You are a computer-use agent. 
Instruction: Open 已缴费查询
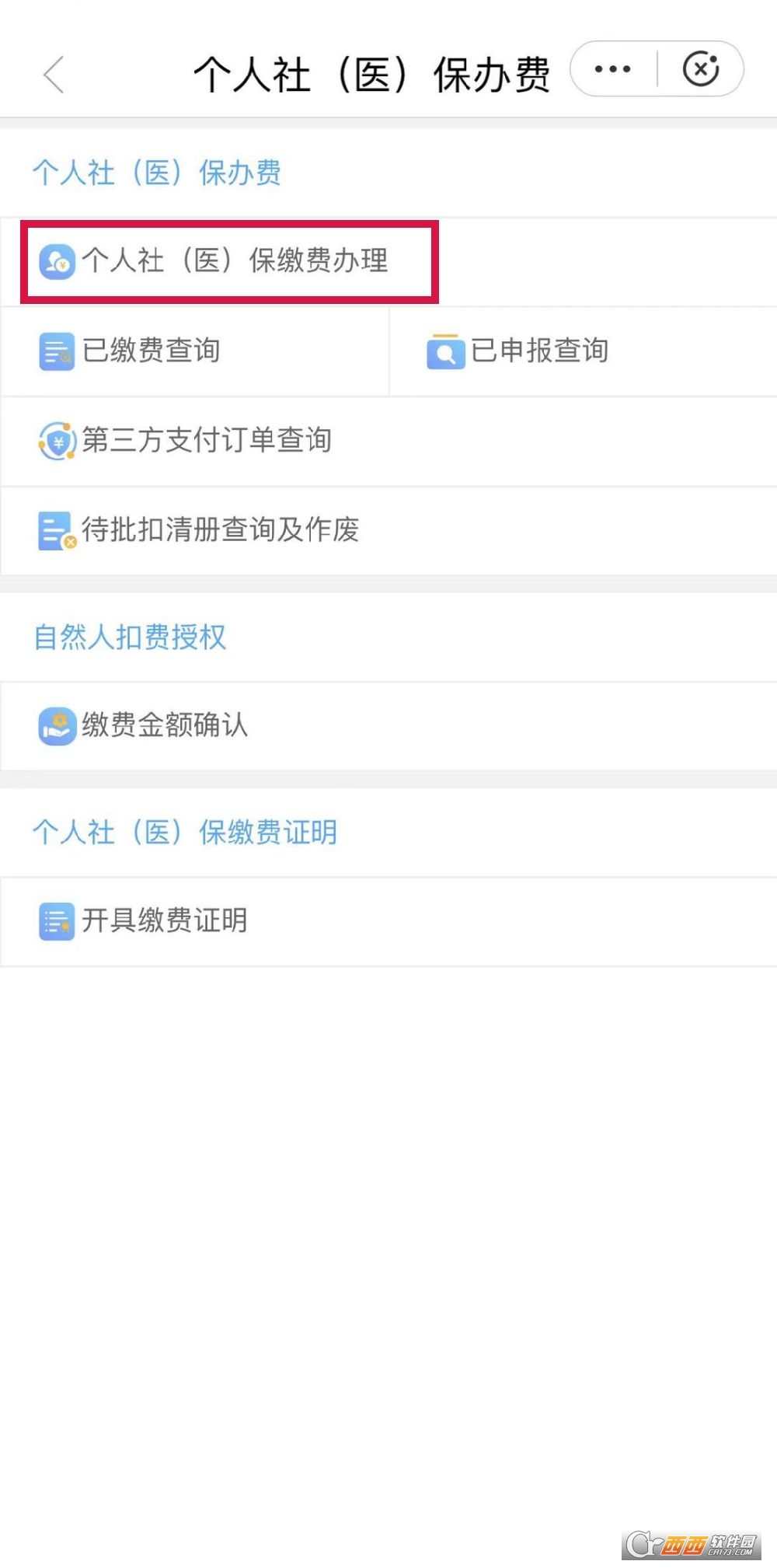[194, 351]
